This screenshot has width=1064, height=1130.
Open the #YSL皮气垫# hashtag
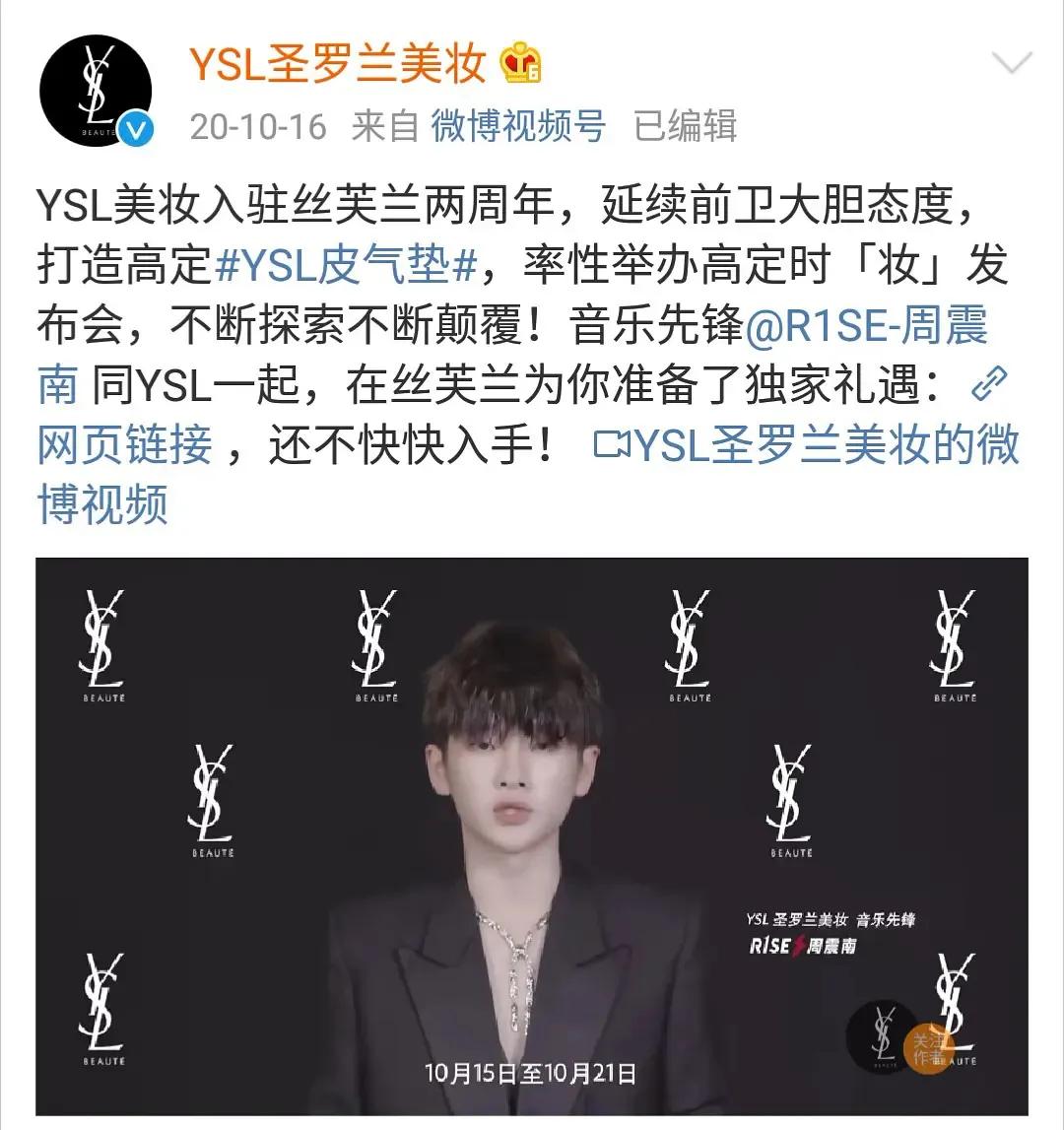coord(347,264)
